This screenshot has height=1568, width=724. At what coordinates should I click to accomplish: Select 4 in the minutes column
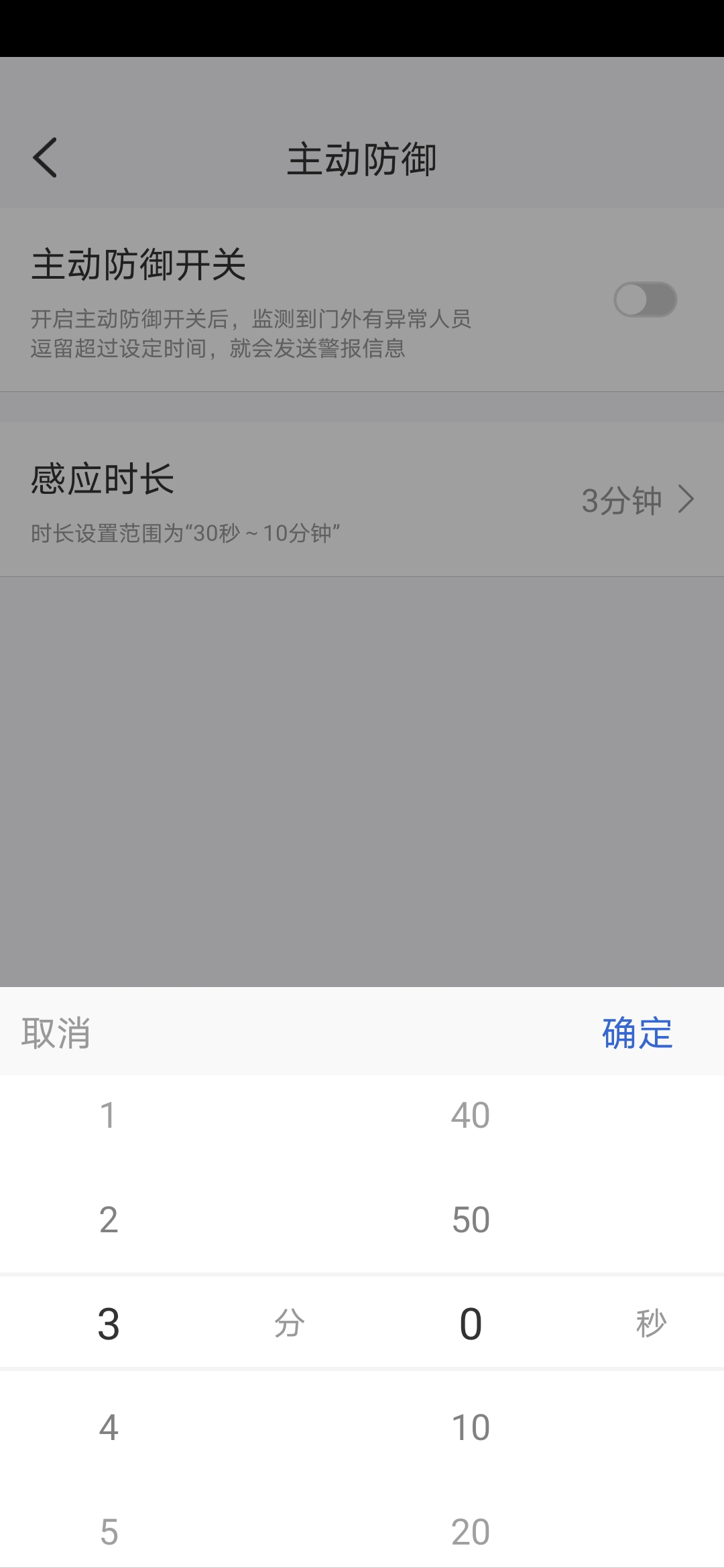(x=109, y=1427)
